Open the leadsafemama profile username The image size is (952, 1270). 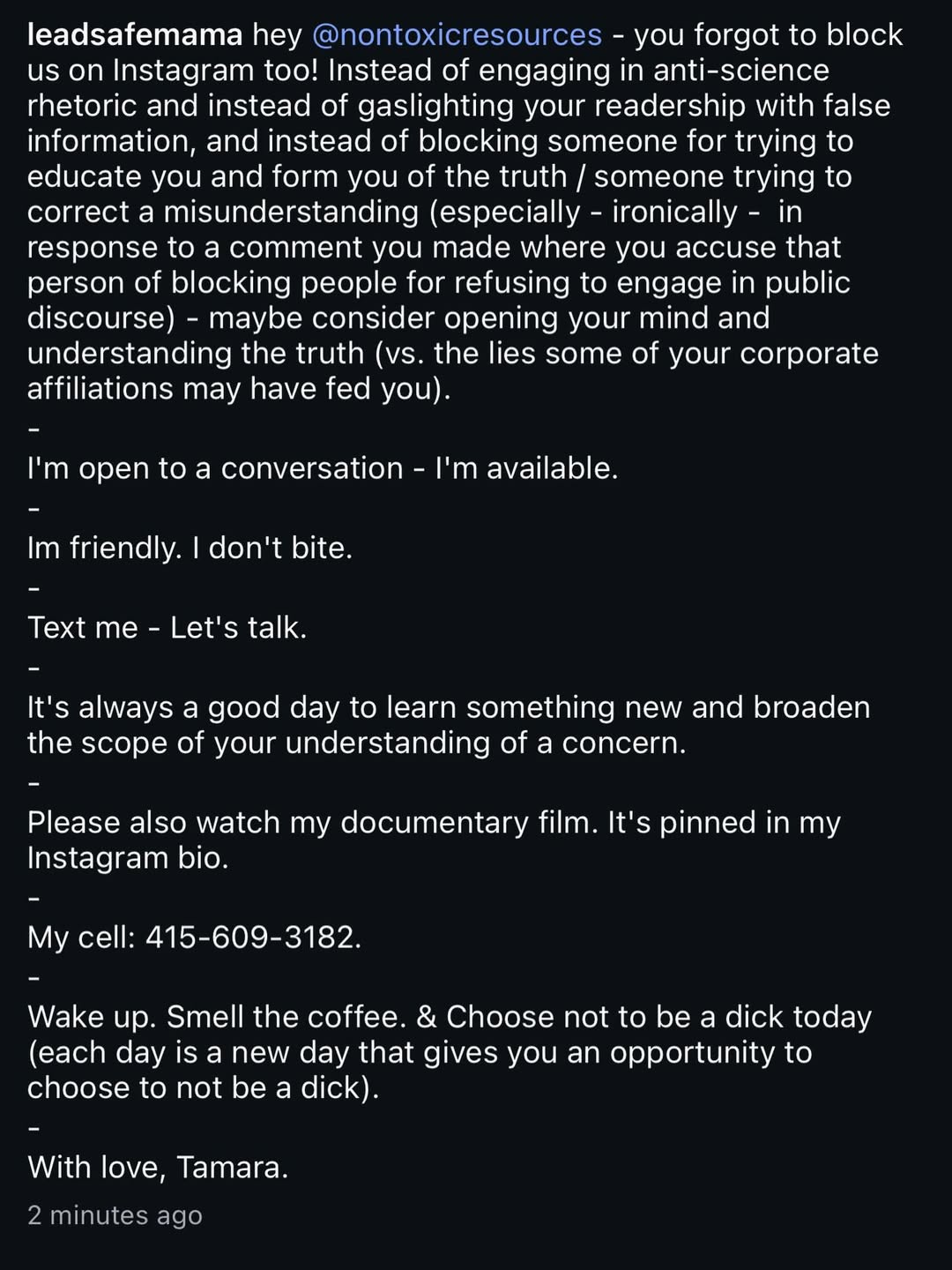tap(135, 35)
